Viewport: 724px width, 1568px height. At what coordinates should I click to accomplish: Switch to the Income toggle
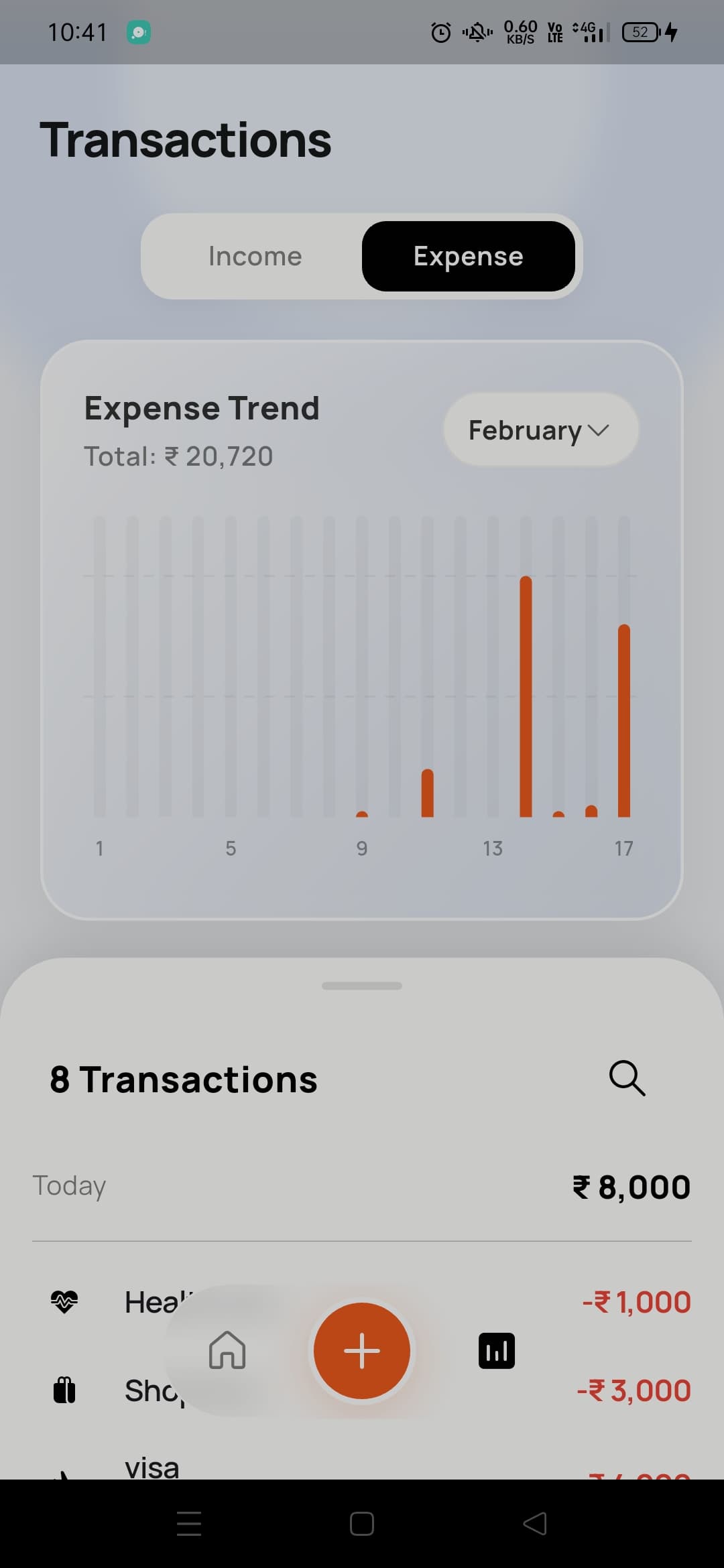[255, 255]
